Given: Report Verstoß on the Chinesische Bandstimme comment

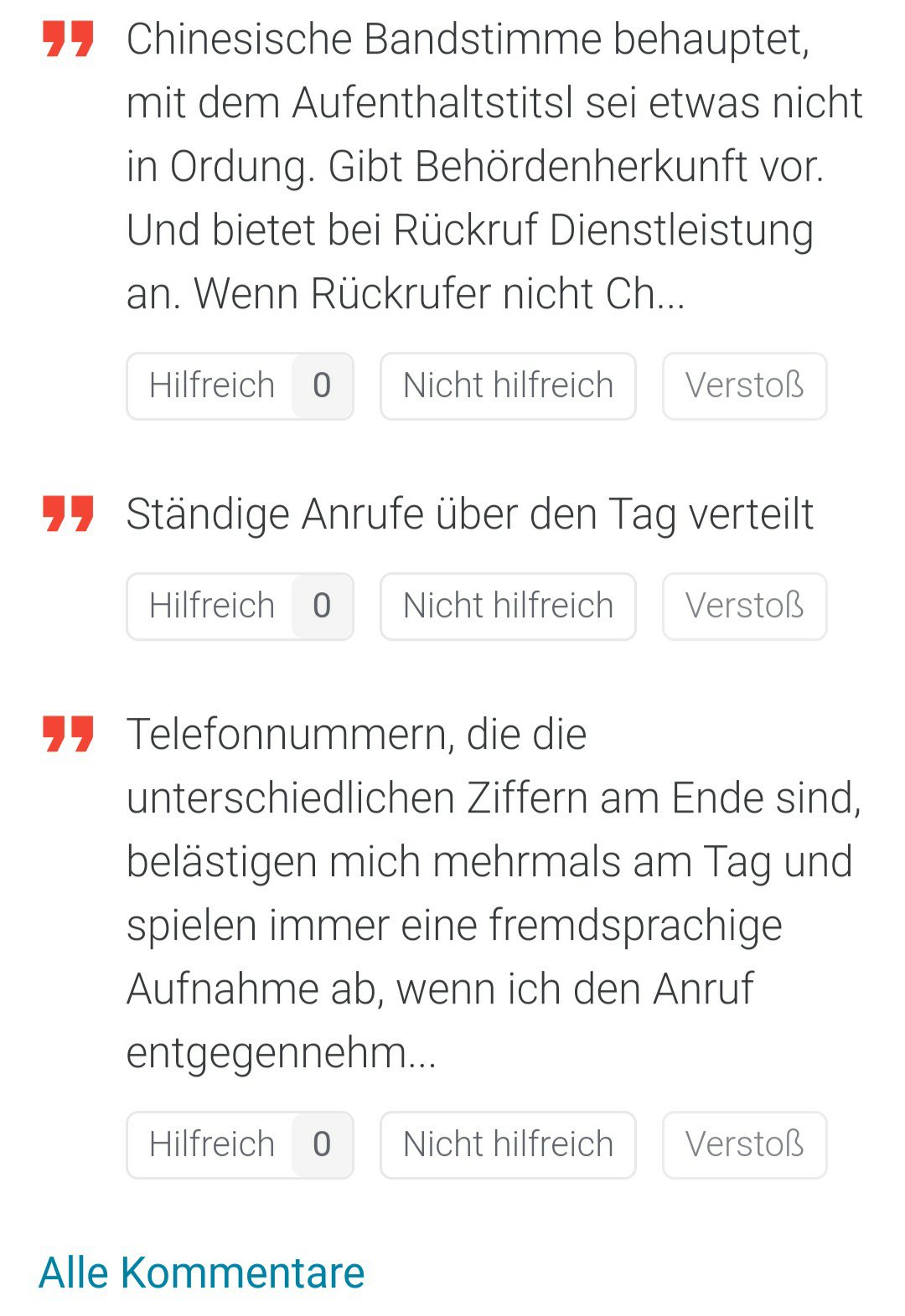Looking at the screenshot, I should tap(744, 386).
